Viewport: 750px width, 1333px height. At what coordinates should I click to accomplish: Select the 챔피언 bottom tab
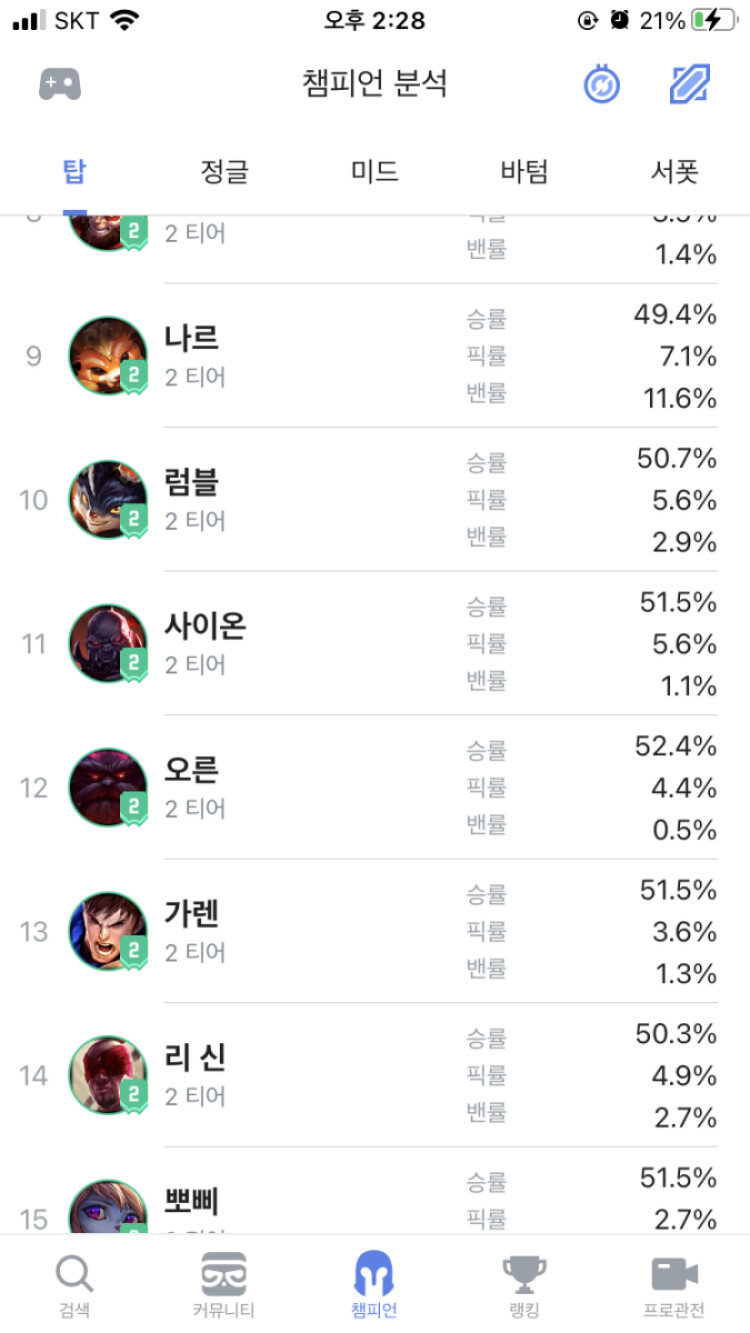[x=375, y=1286]
